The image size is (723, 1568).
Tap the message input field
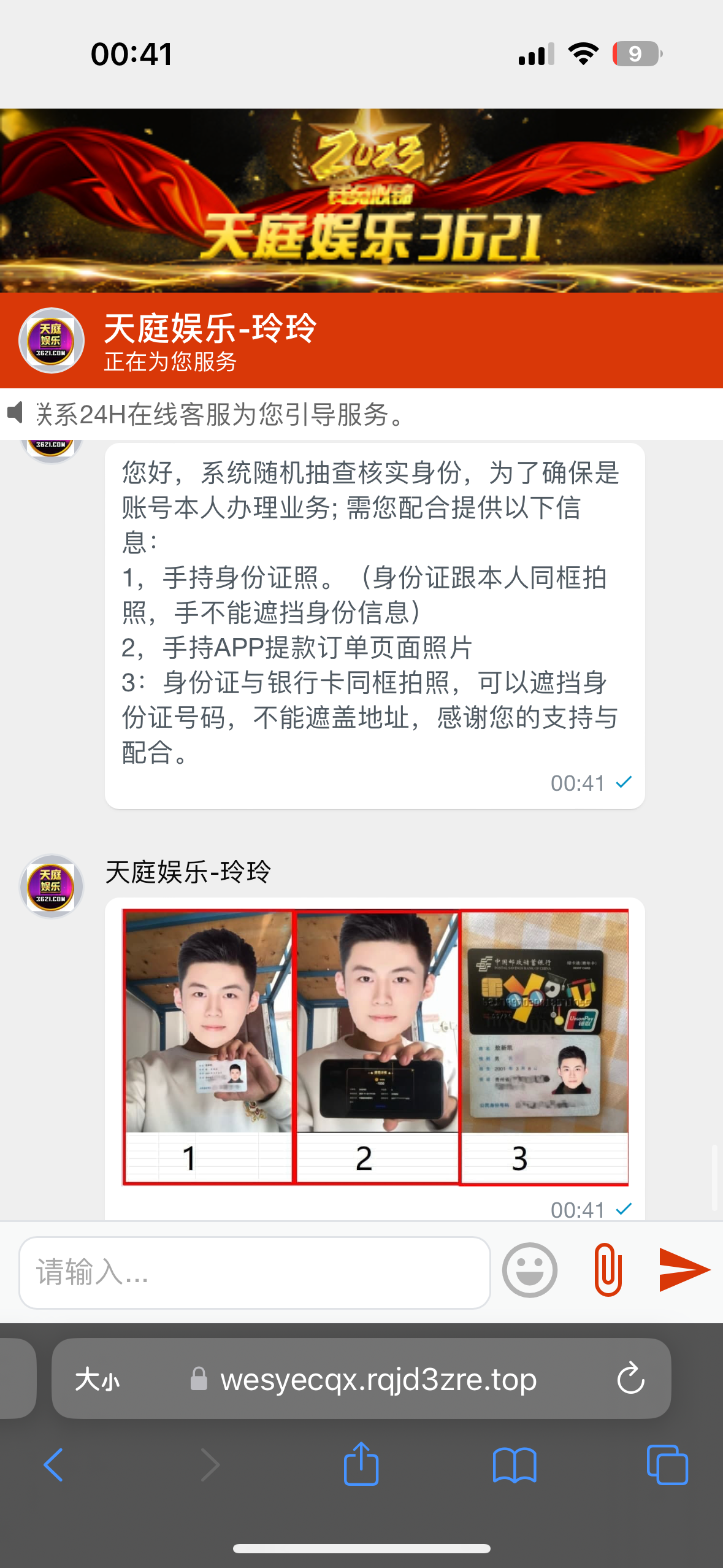tap(254, 1272)
